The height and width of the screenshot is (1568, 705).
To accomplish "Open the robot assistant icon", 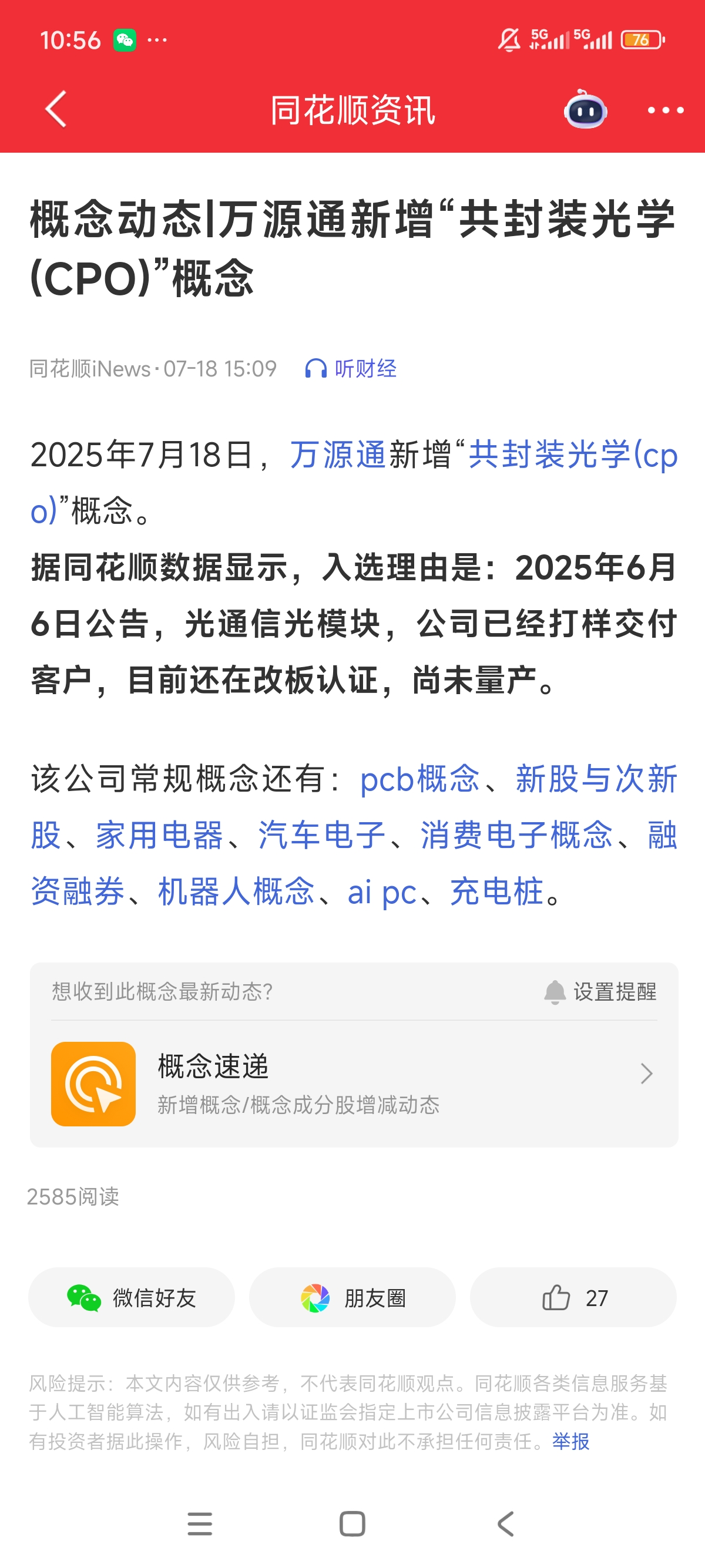I will [x=585, y=110].
